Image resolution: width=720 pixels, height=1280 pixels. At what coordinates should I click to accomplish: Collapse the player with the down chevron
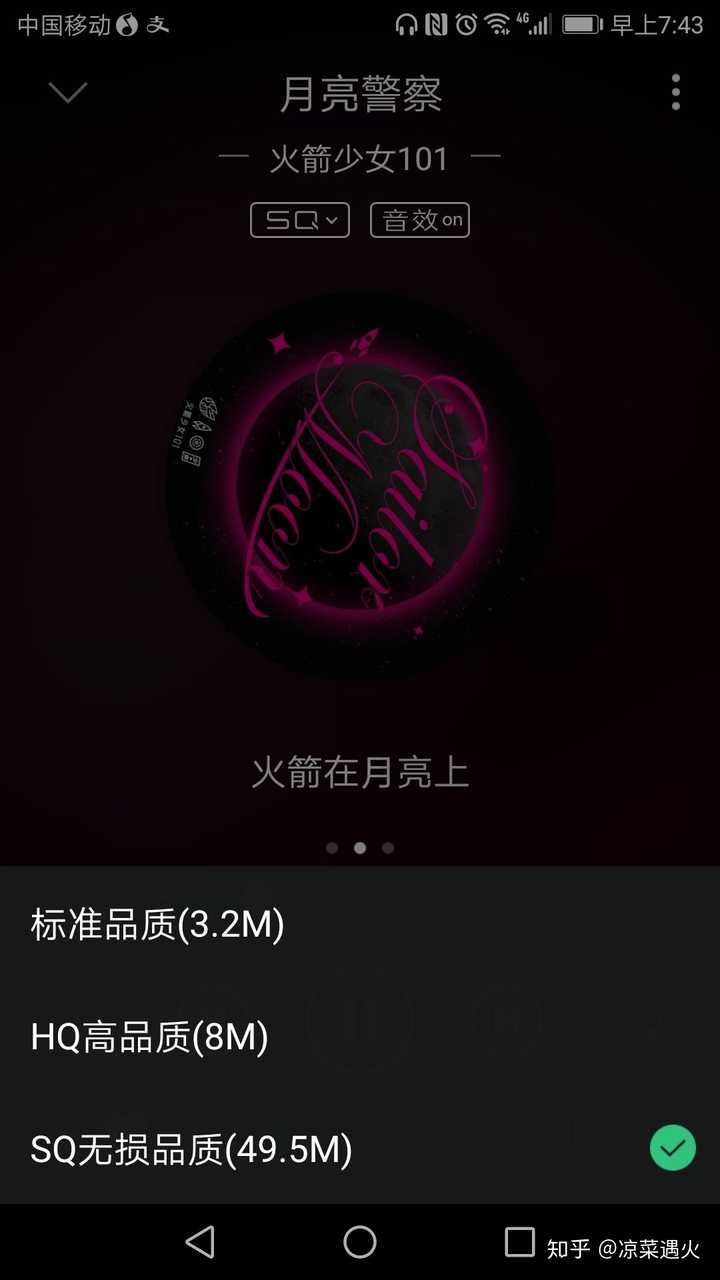[68, 93]
